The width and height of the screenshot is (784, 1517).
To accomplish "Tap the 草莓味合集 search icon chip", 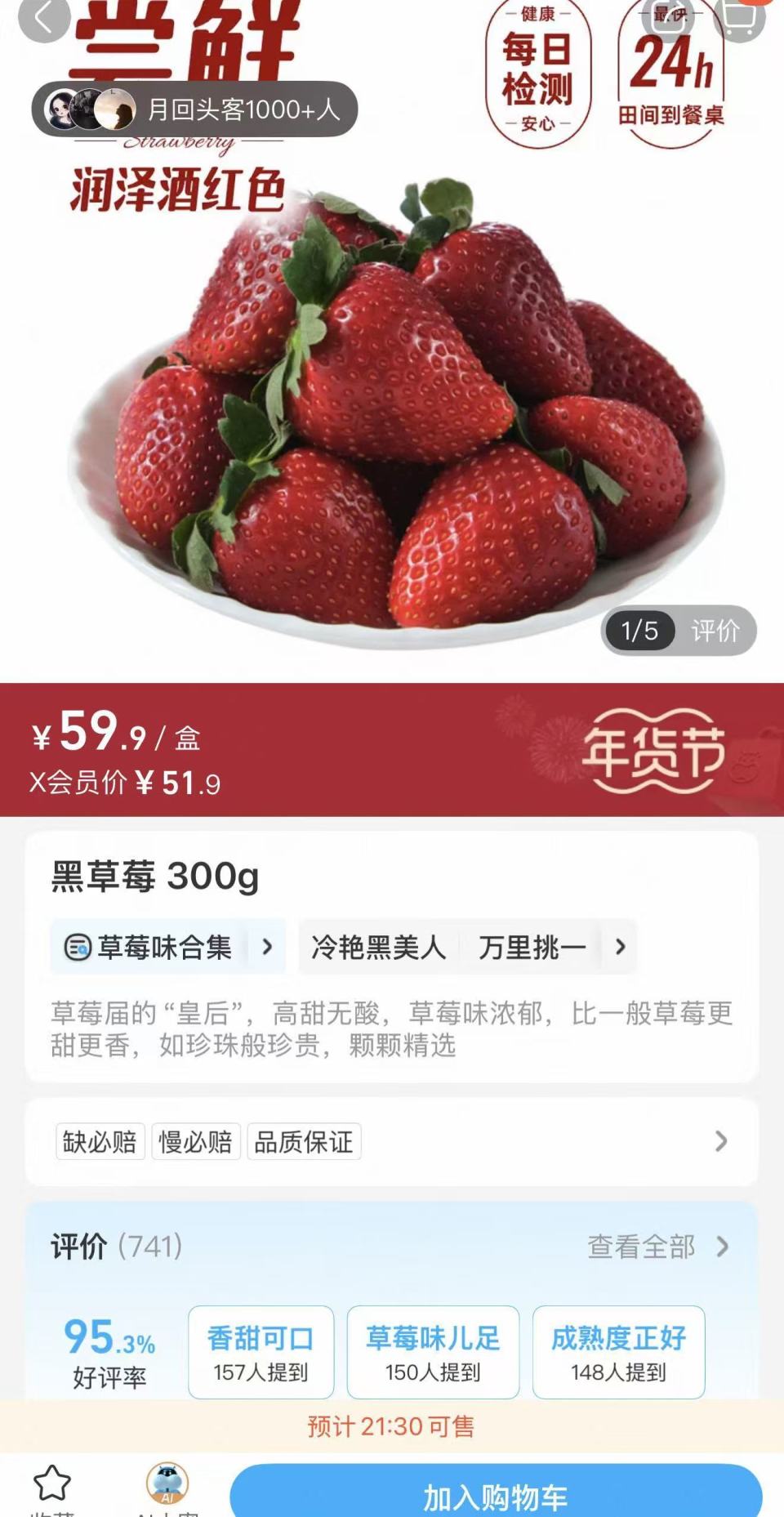I will [78, 946].
